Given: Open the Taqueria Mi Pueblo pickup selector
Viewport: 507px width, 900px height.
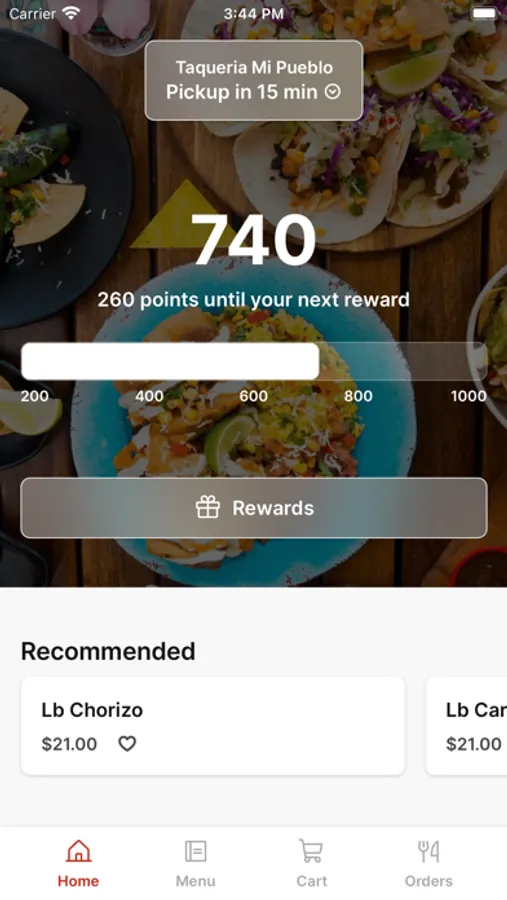Looking at the screenshot, I should tap(254, 80).
